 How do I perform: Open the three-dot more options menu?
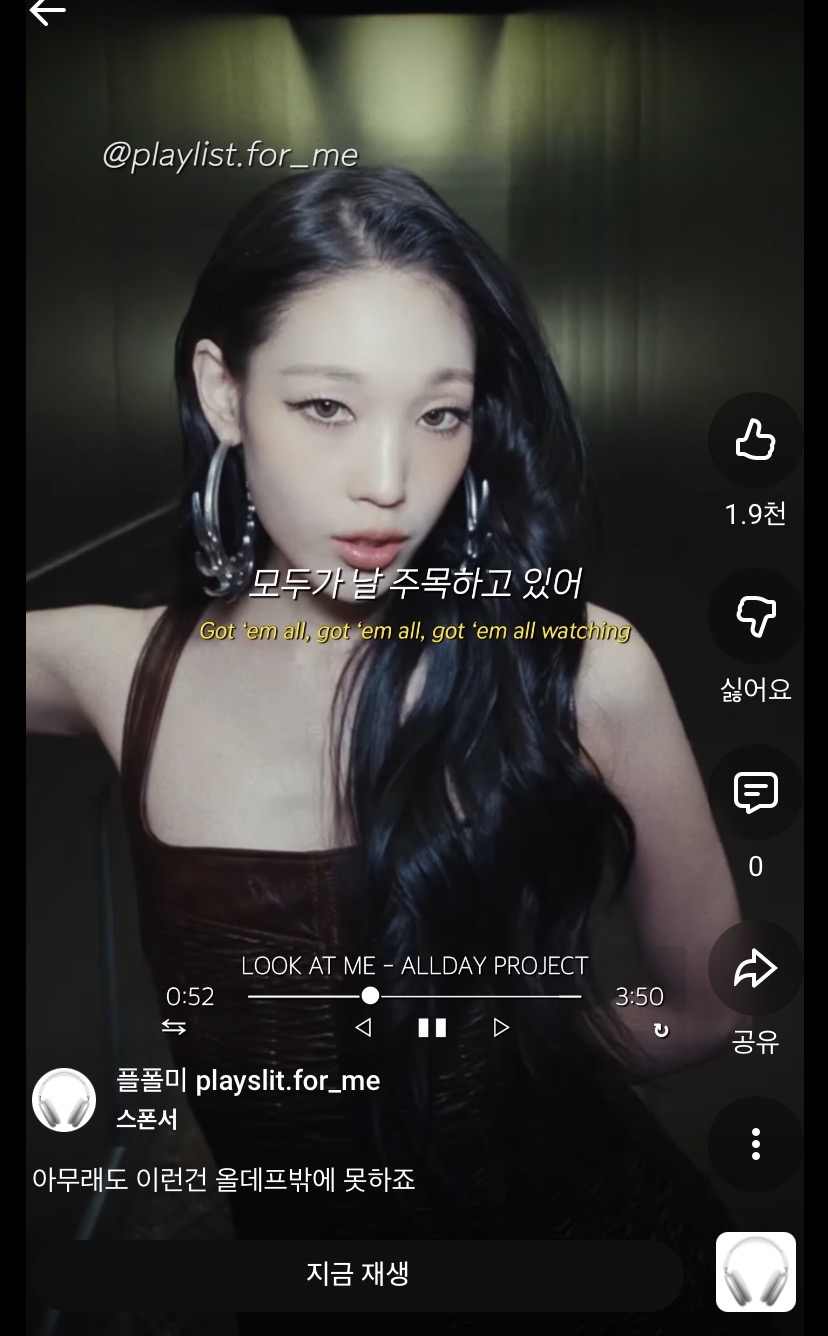click(x=755, y=1144)
